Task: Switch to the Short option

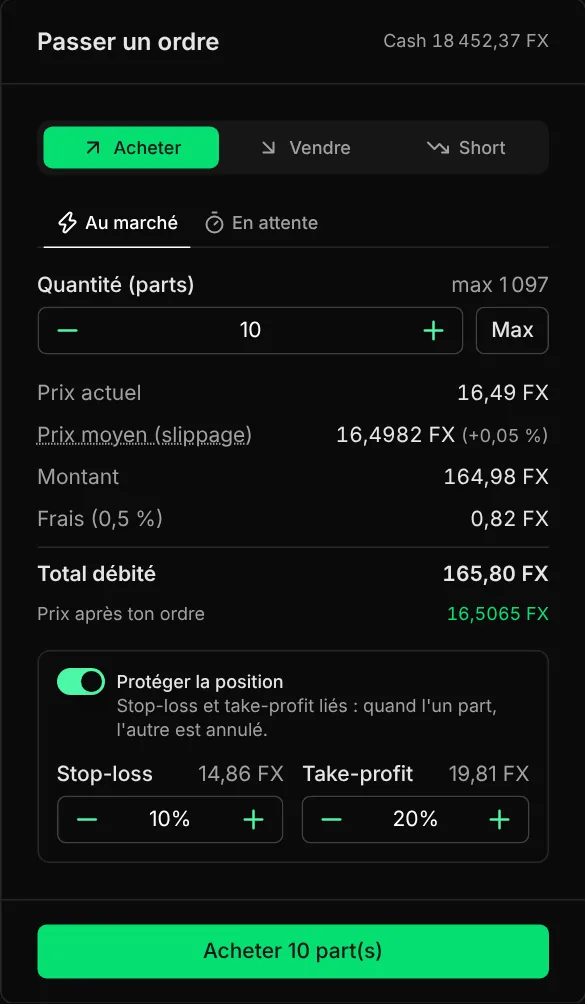Action: pyautogui.click(x=466, y=148)
